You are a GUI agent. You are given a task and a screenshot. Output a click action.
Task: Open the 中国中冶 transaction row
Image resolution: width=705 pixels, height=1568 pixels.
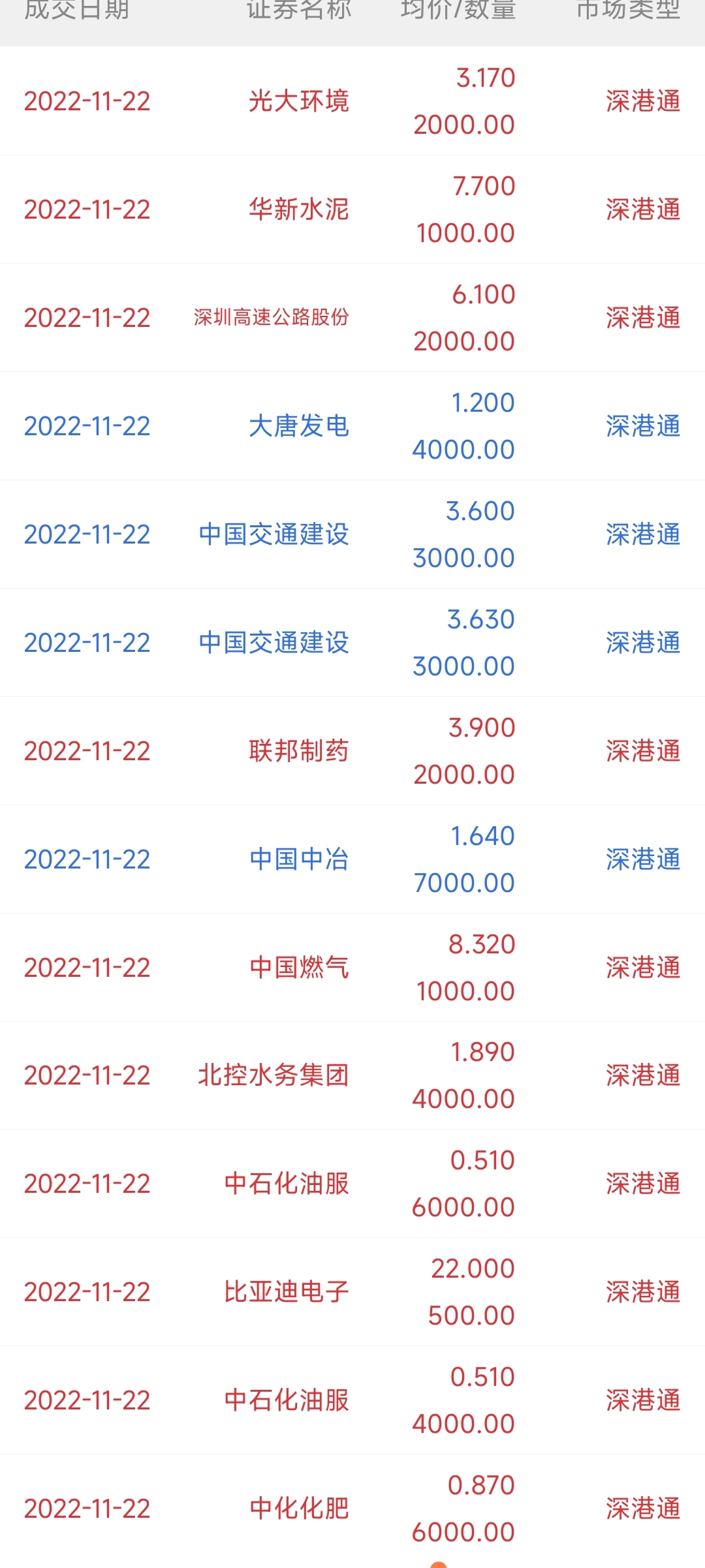(299, 859)
